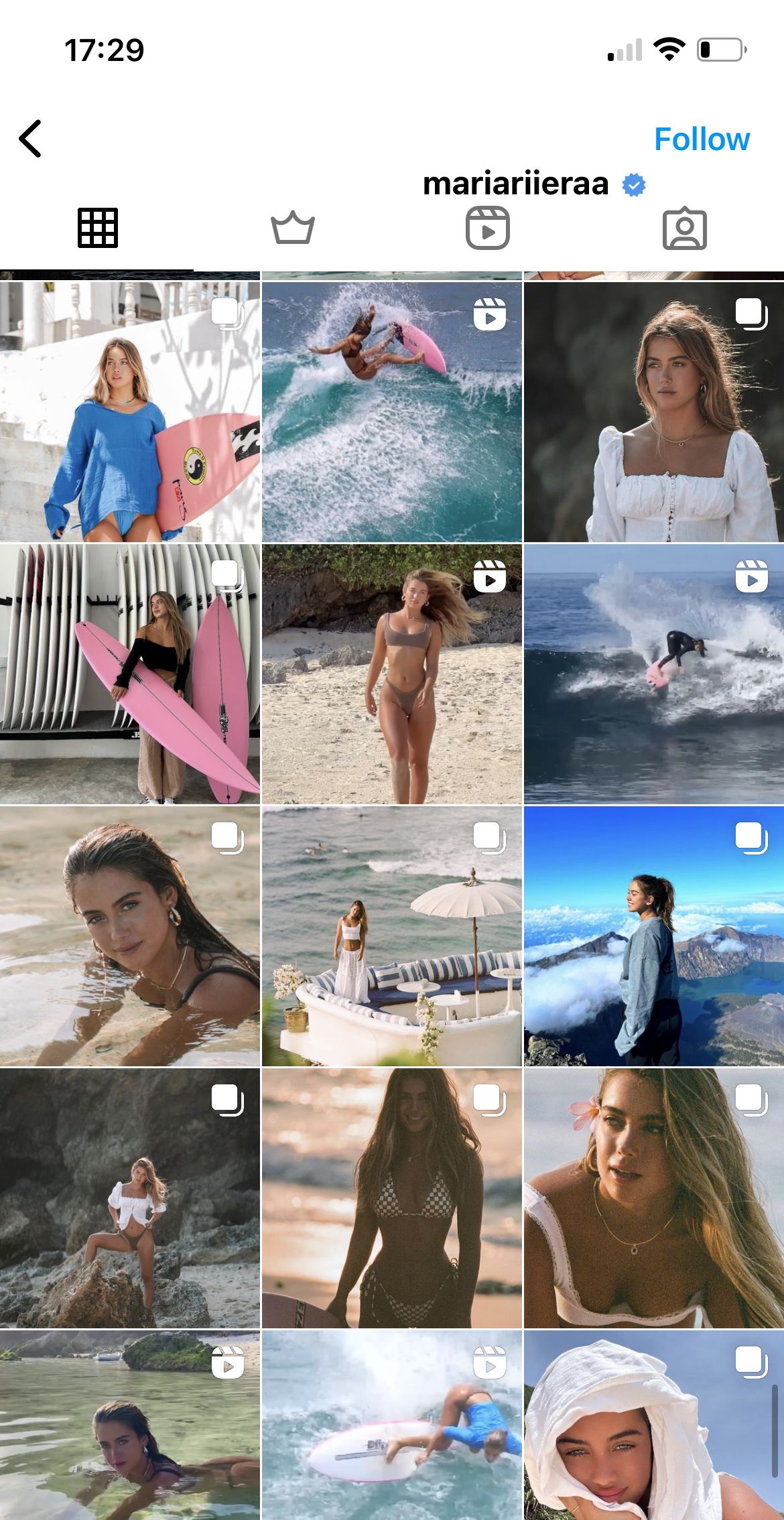Open post with white umbrella and seaside lounge
This screenshot has width=784, height=1520.
tap(392, 936)
